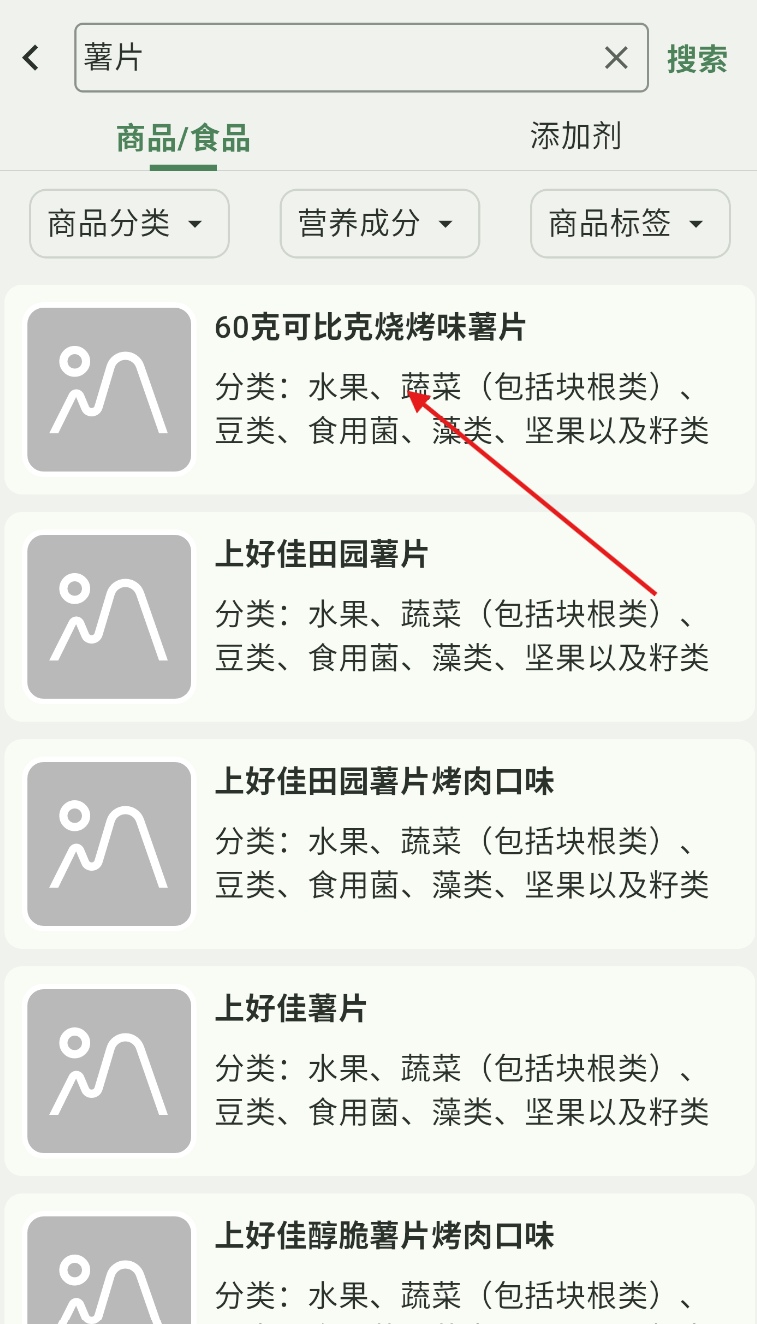Viewport: 757px width, 1324px height.
Task: Open 上好佳田园薯片烤肉口味 product card
Action: 379,843
